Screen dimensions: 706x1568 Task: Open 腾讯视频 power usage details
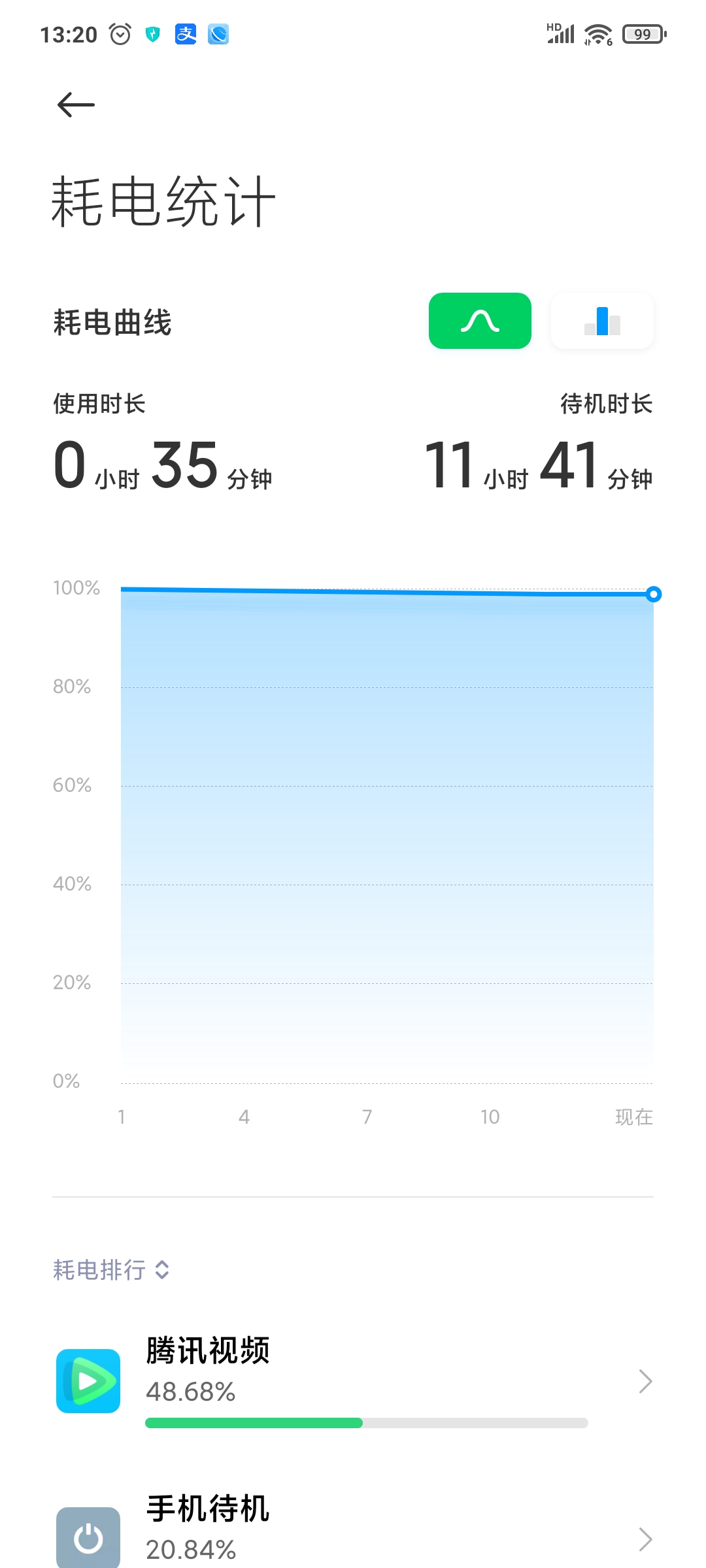353,1381
